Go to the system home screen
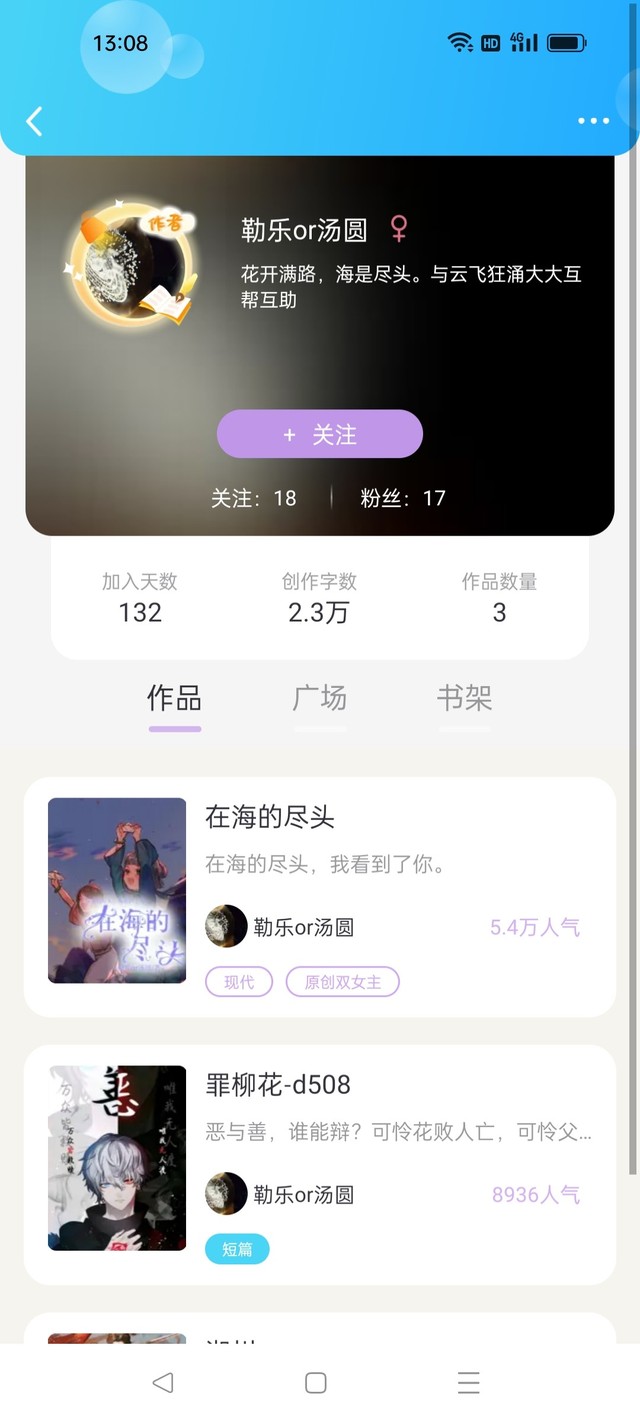This screenshot has height=1422, width=640. point(316,1383)
